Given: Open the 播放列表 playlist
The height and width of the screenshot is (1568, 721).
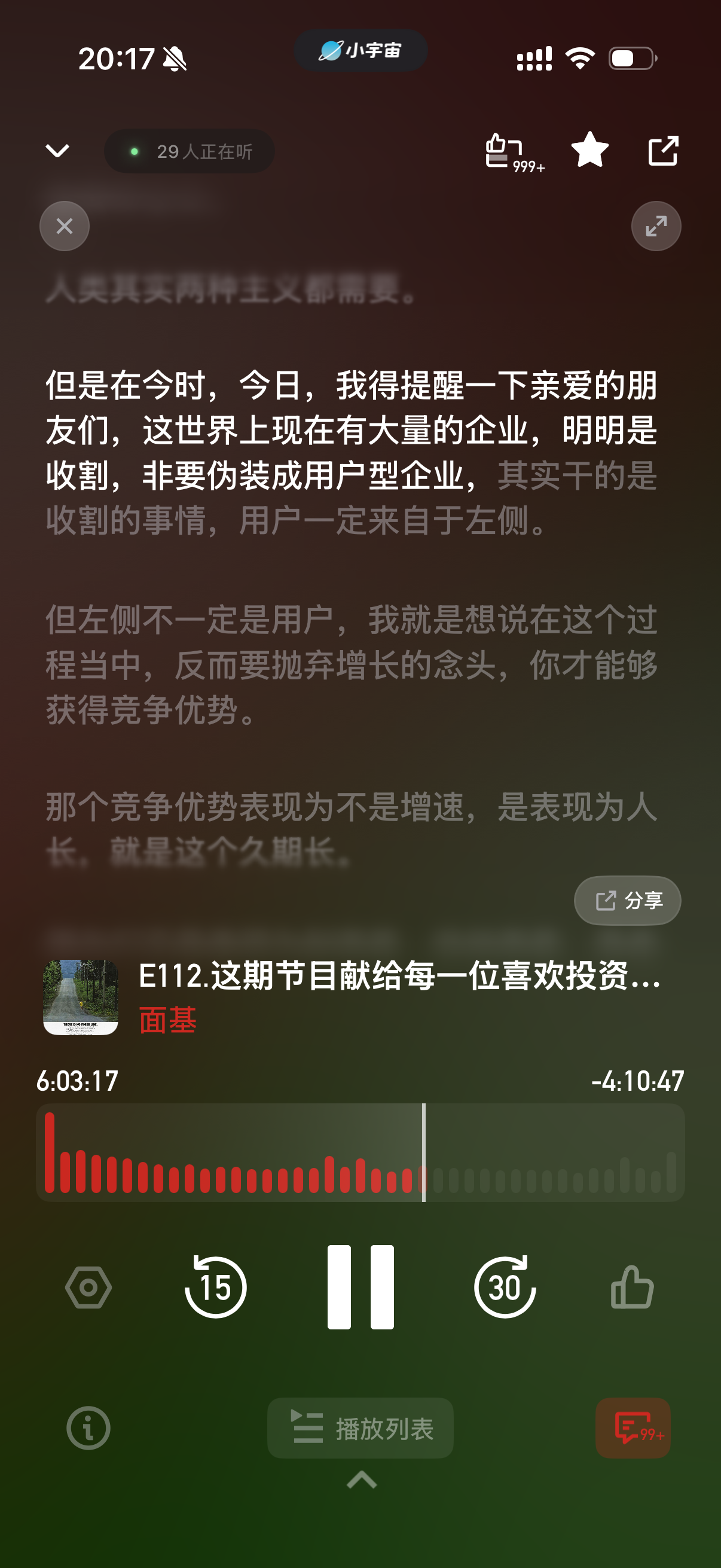Looking at the screenshot, I should [360, 1428].
